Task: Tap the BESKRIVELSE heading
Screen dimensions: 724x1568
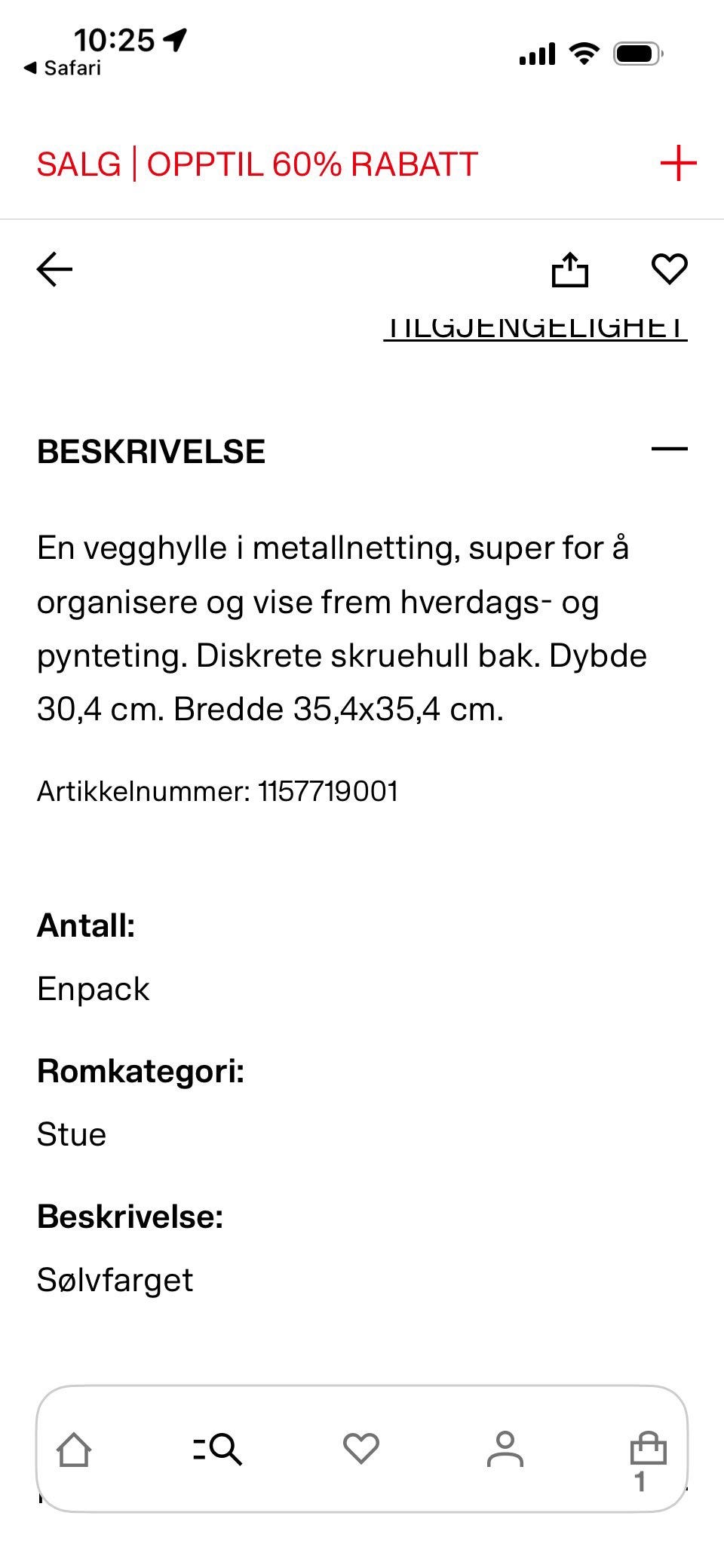Action: click(x=151, y=453)
